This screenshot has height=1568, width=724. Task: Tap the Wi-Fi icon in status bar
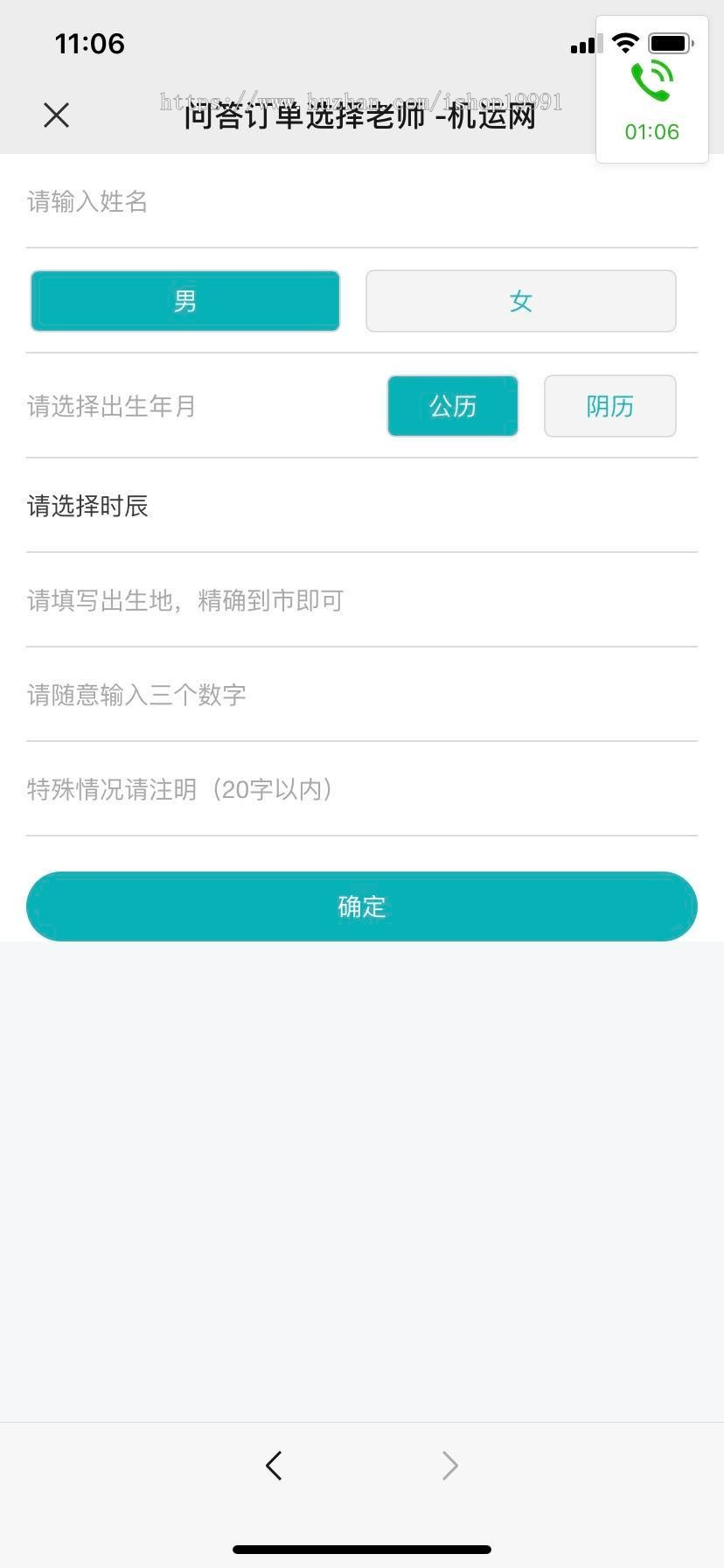(623, 42)
